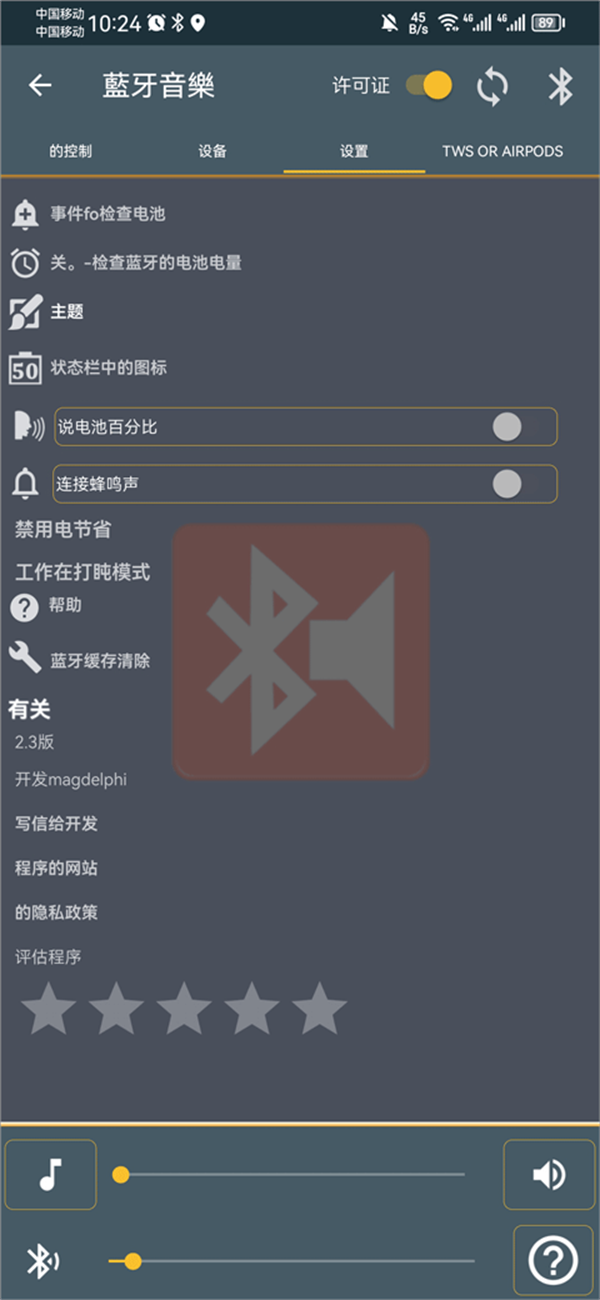Image resolution: width=600 pixels, height=1300 pixels.
Task: Open 事件fo检查电池 setting
Action: tap(107, 214)
